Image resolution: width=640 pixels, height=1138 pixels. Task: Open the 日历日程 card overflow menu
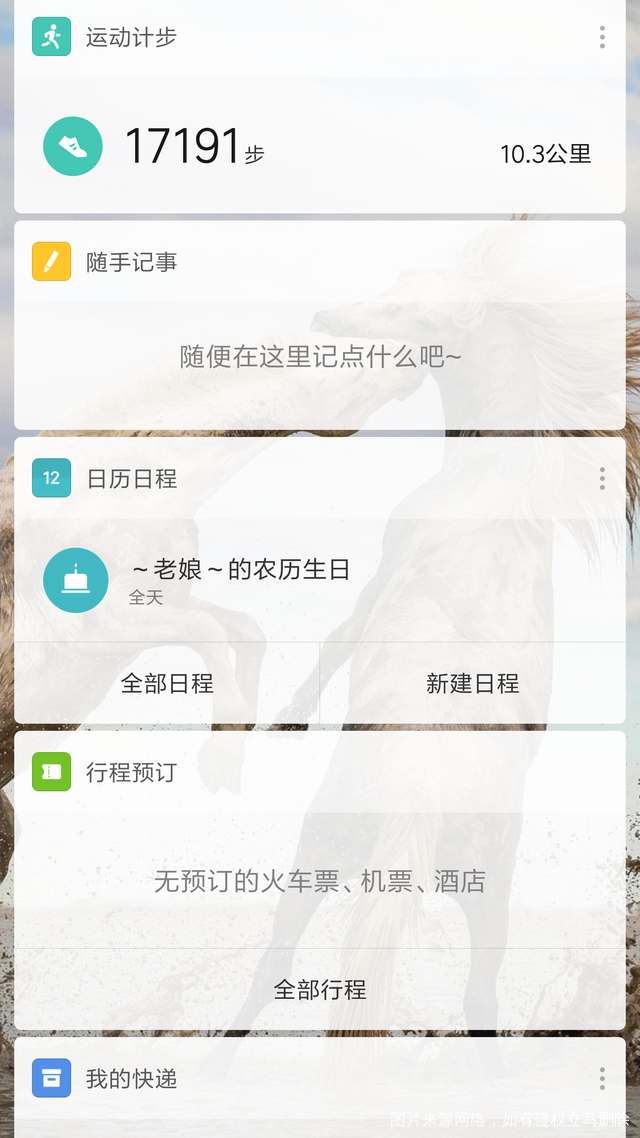pyautogui.click(x=602, y=479)
